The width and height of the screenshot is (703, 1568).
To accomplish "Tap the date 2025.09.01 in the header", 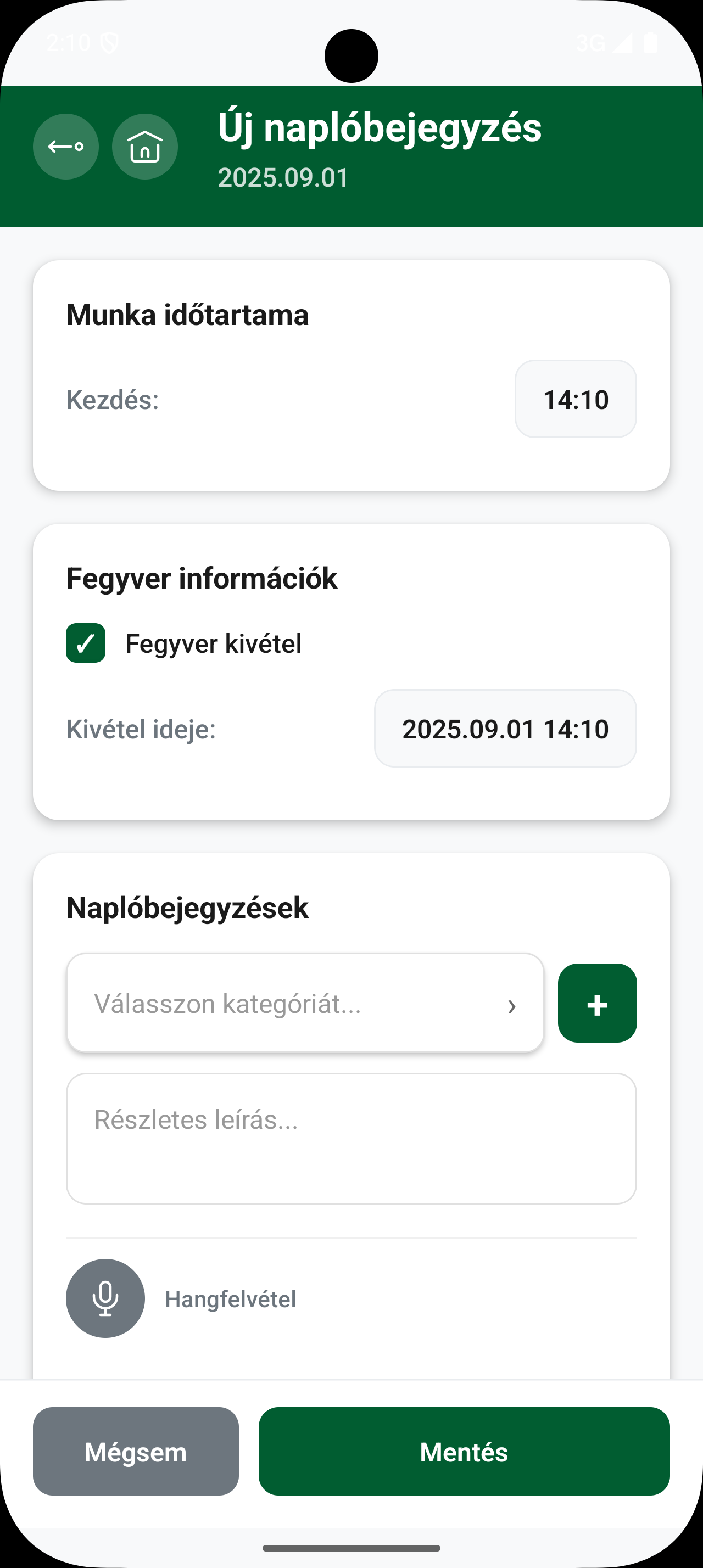I will click(x=283, y=178).
